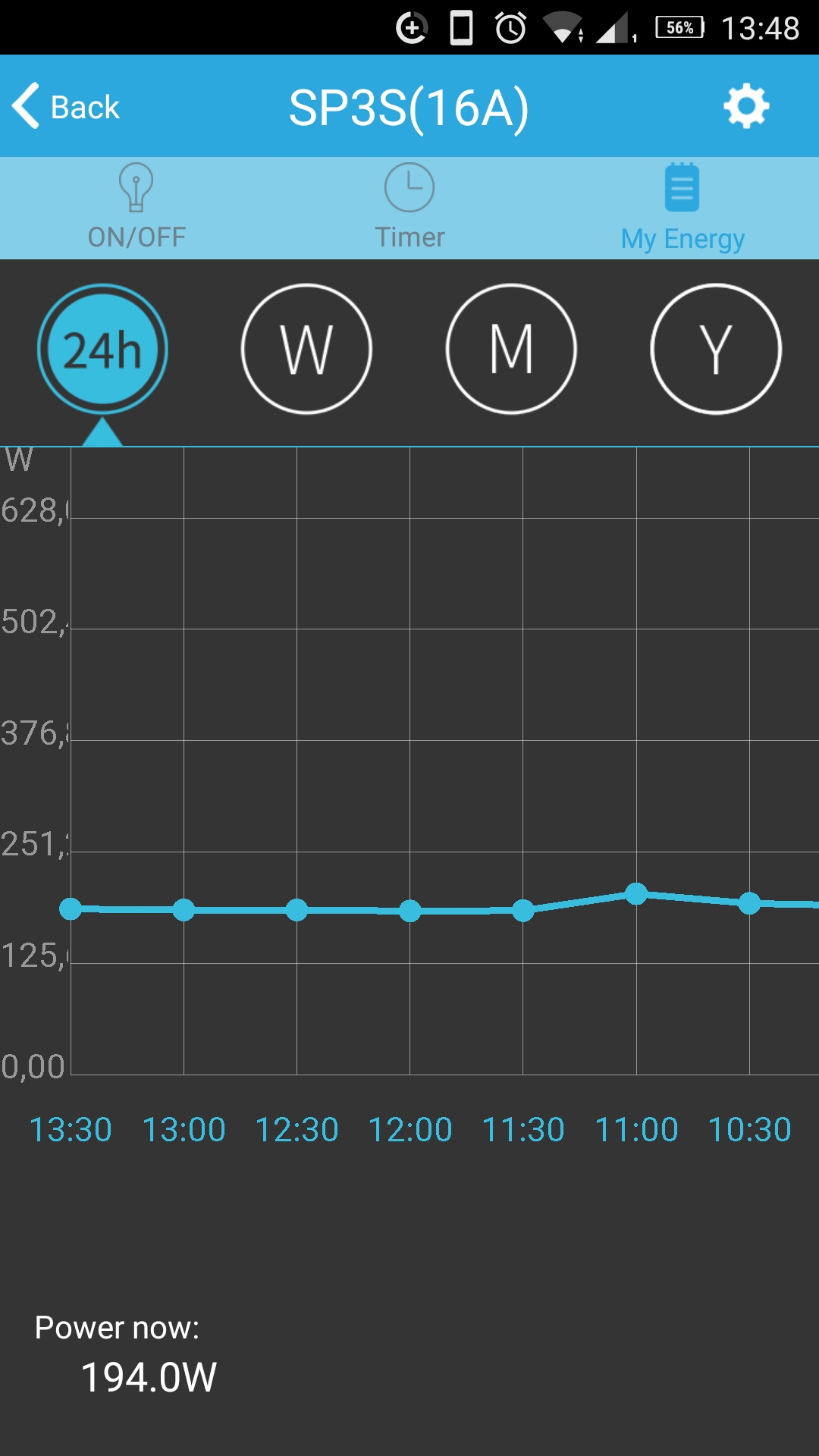Show monthly energy with the M button
Image resolution: width=819 pixels, height=1456 pixels.
pyautogui.click(x=511, y=349)
